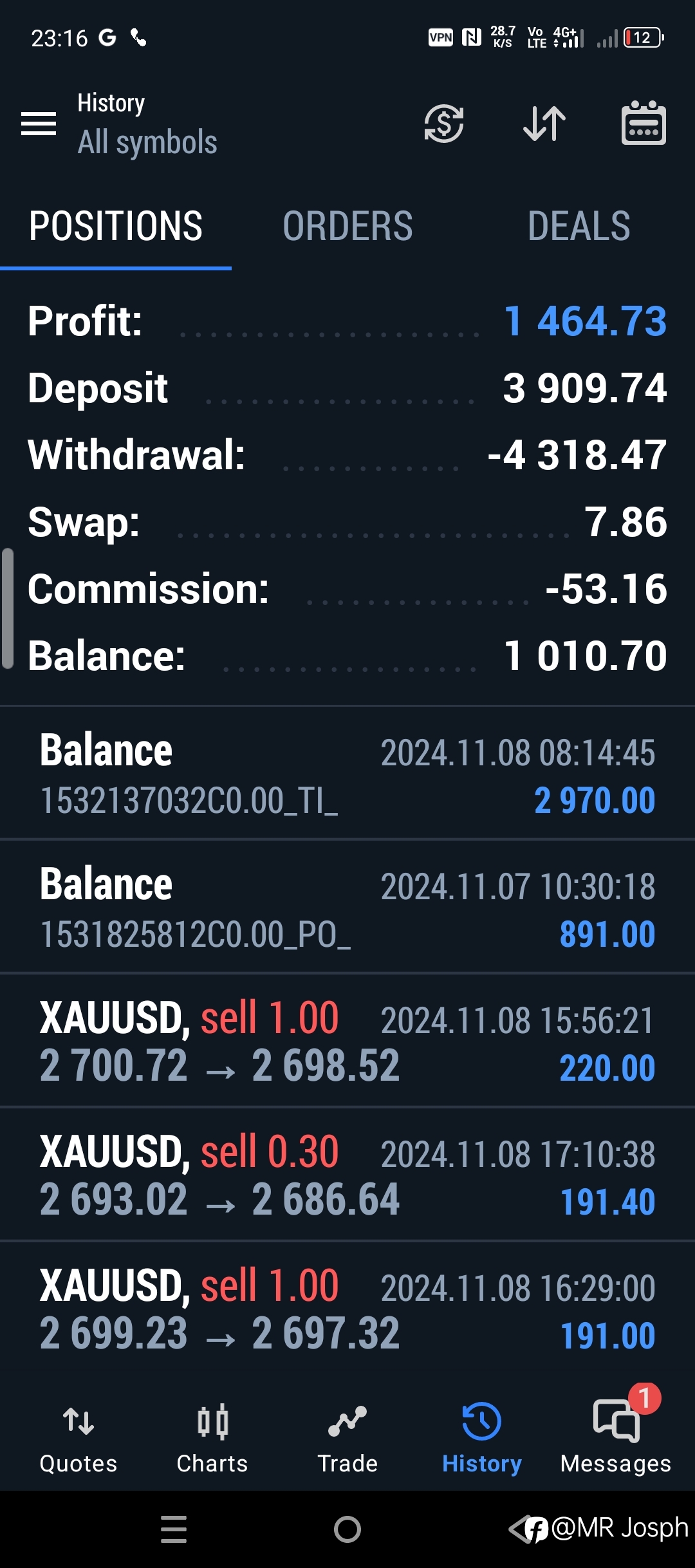The width and height of the screenshot is (695, 1568).
Task: Open the calendar date range picker
Action: (x=644, y=124)
